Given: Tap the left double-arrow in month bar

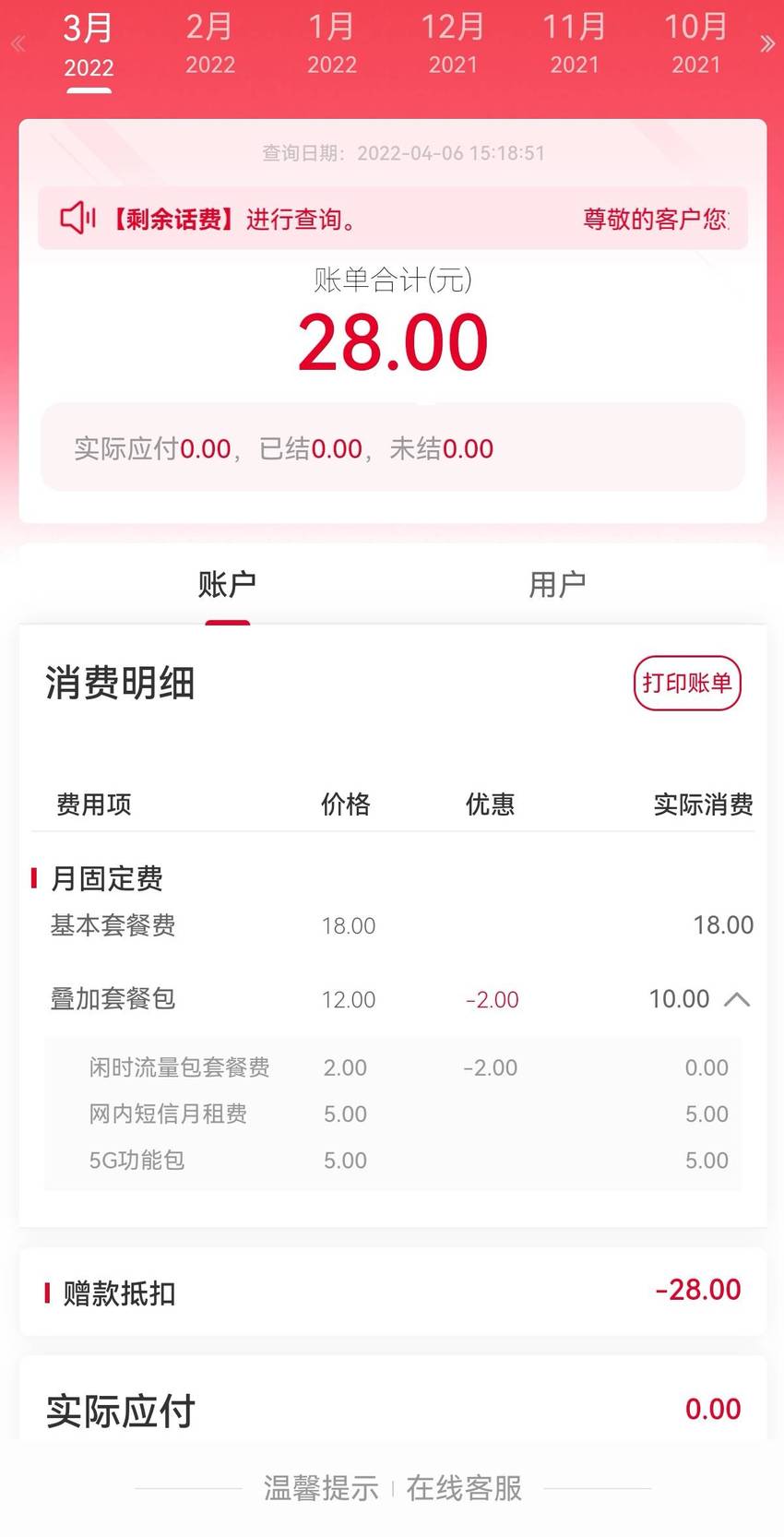Looking at the screenshot, I should (18, 43).
